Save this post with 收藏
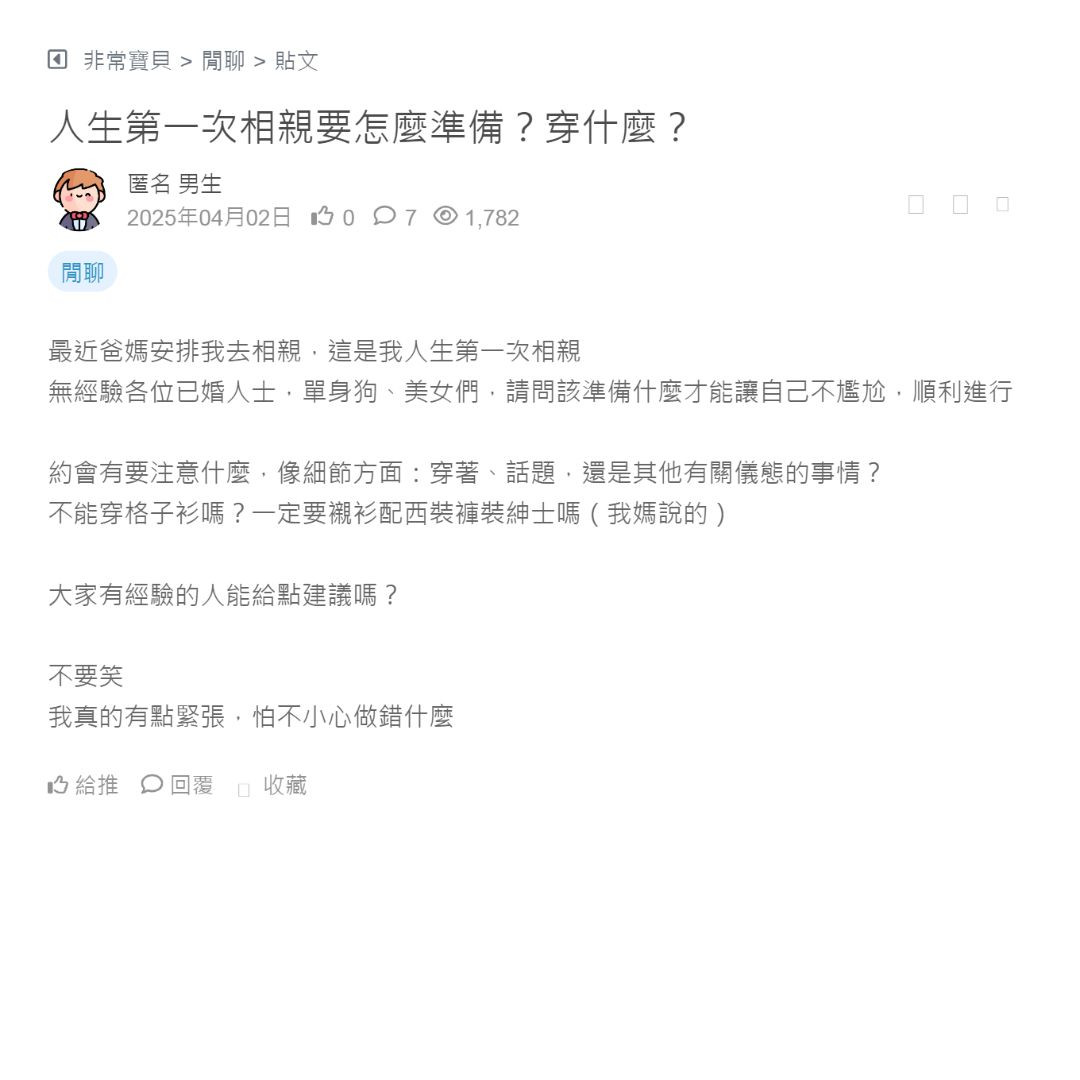 coord(273,786)
